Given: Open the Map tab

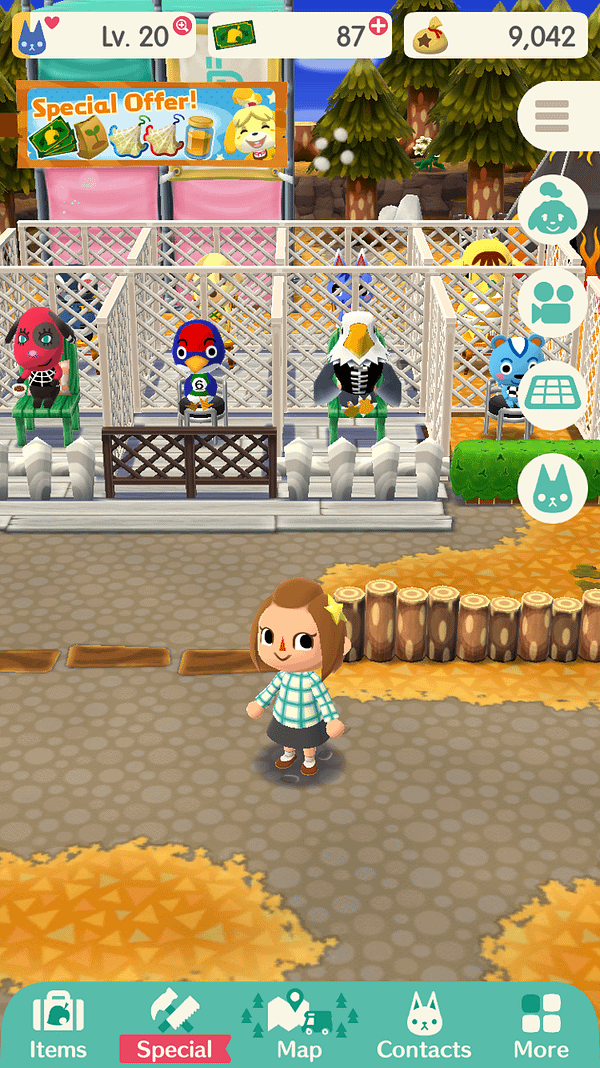Looking at the screenshot, I should coord(300,1025).
